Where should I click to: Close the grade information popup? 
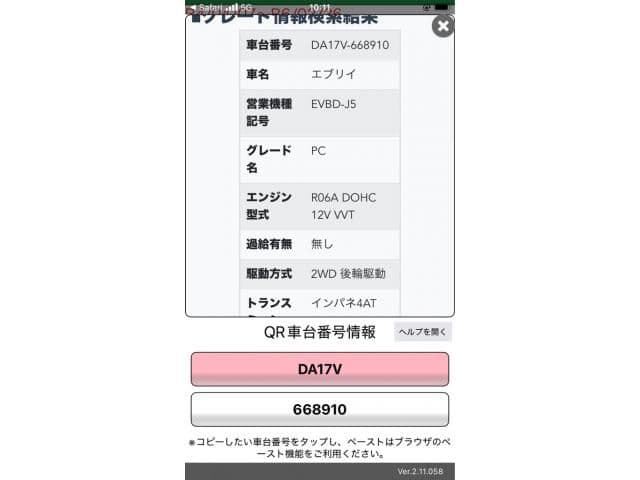click(x=442, y=26)
